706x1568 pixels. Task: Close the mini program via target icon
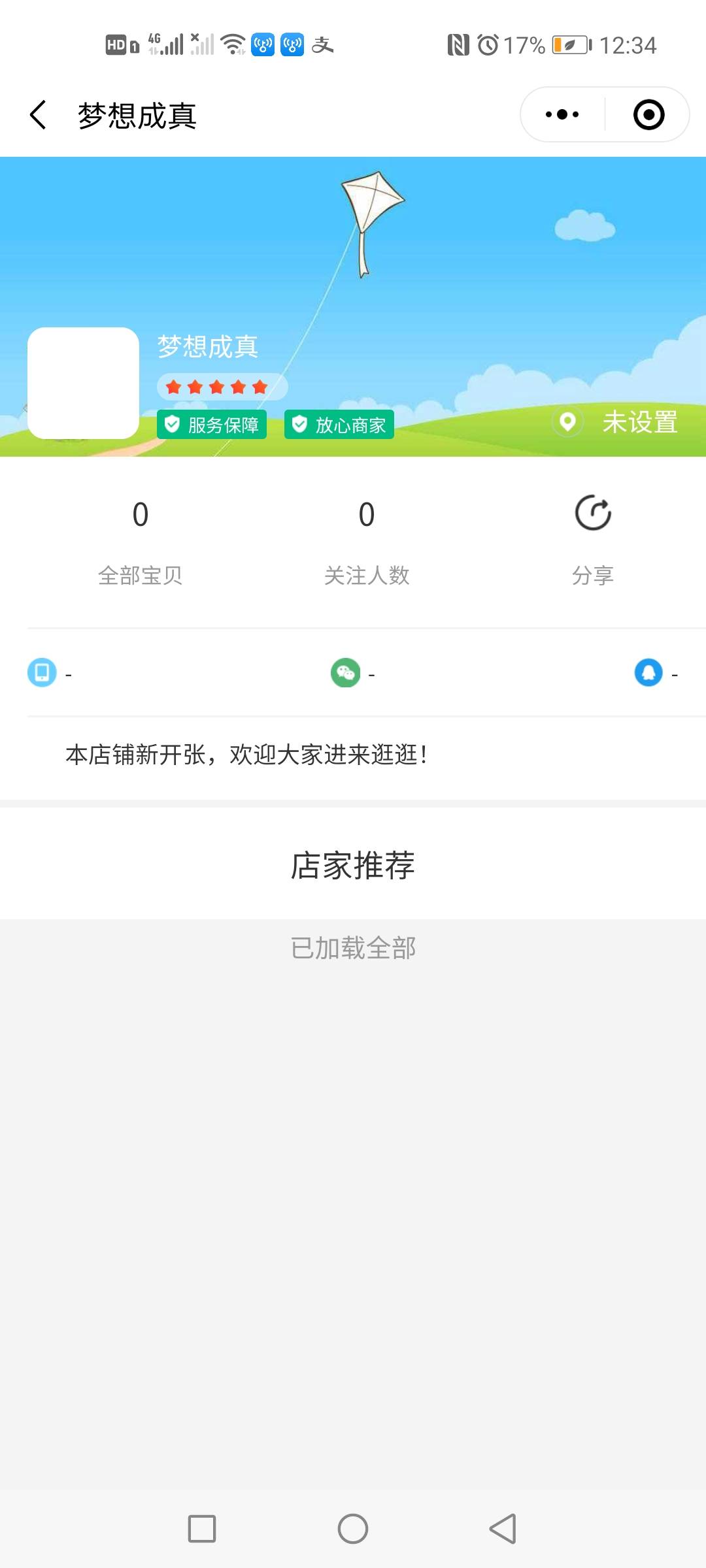(x=648, y=115)
